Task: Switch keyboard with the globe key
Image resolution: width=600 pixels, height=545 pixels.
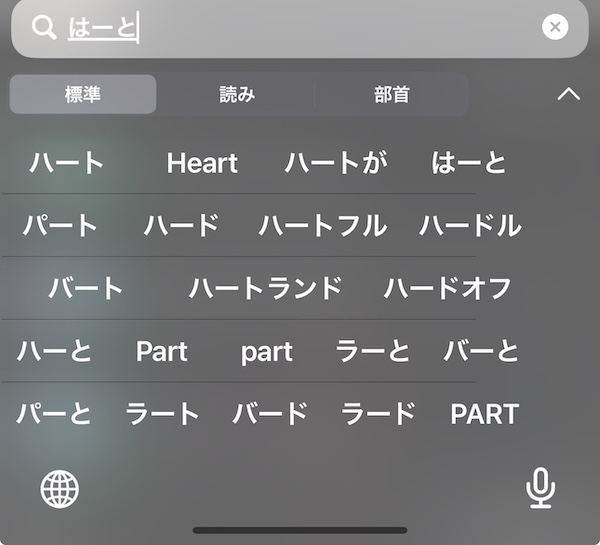Action: 60,488
